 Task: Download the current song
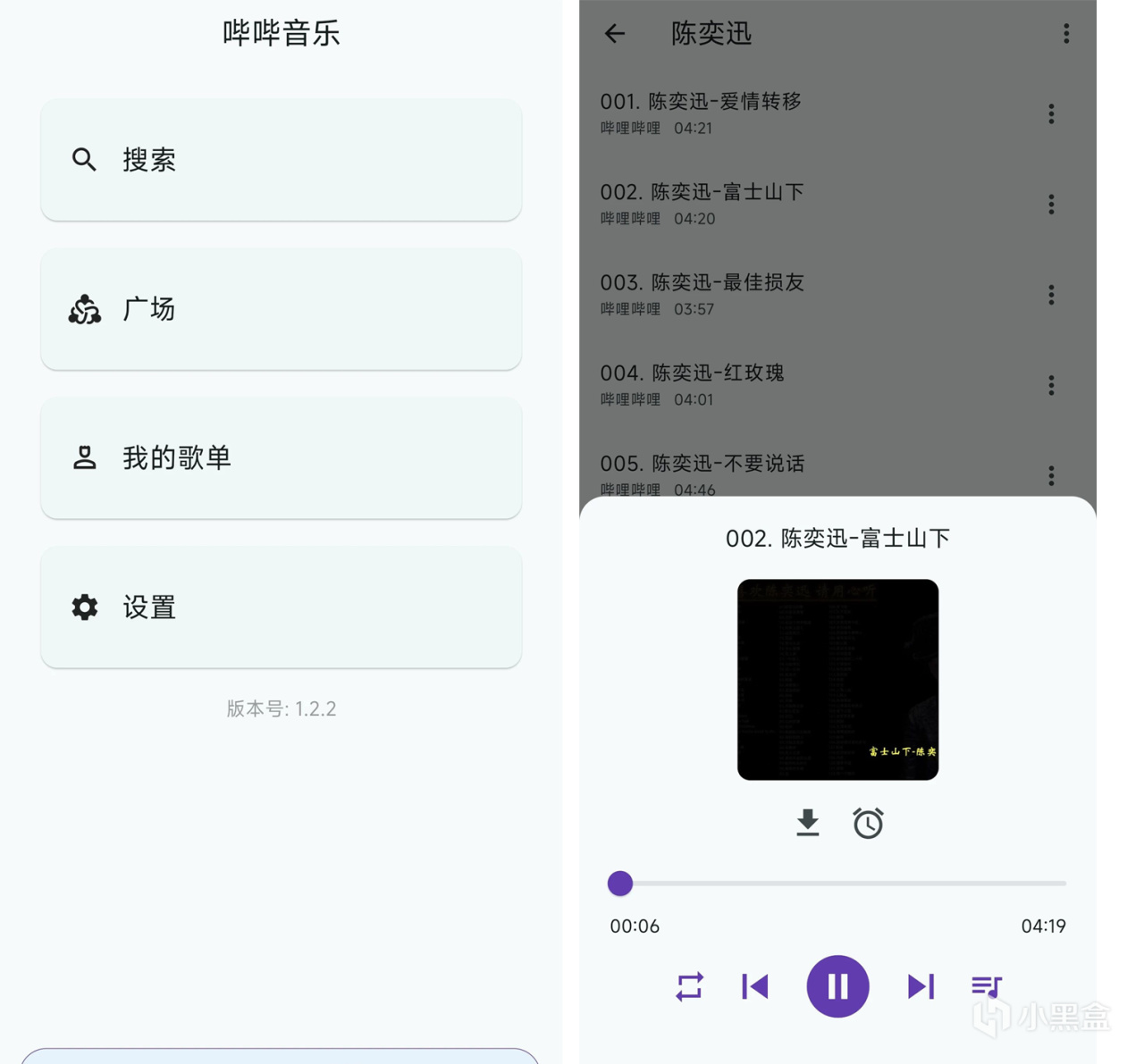pyautogui.click(x=807, y=823)
